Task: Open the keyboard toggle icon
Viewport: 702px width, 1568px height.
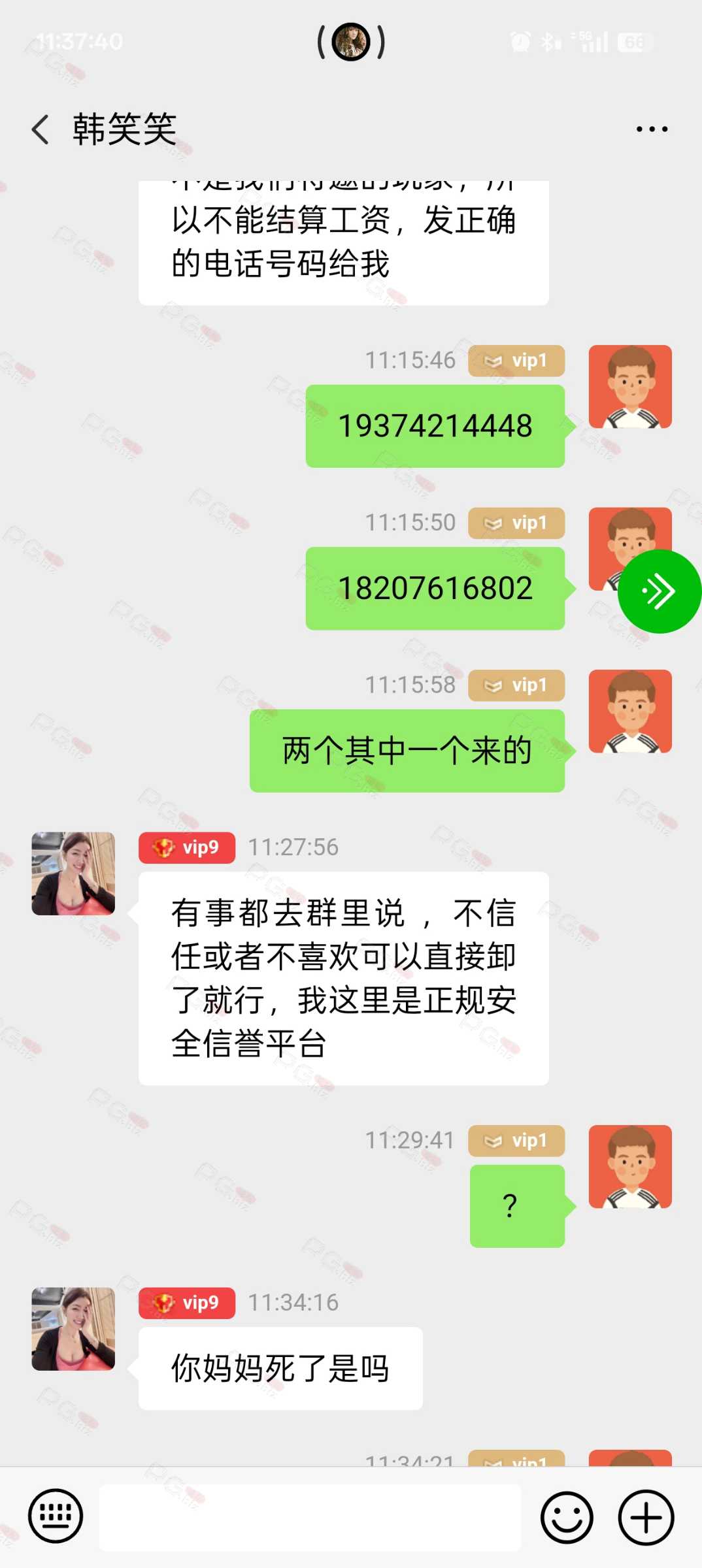Action: click(56, 1516)
